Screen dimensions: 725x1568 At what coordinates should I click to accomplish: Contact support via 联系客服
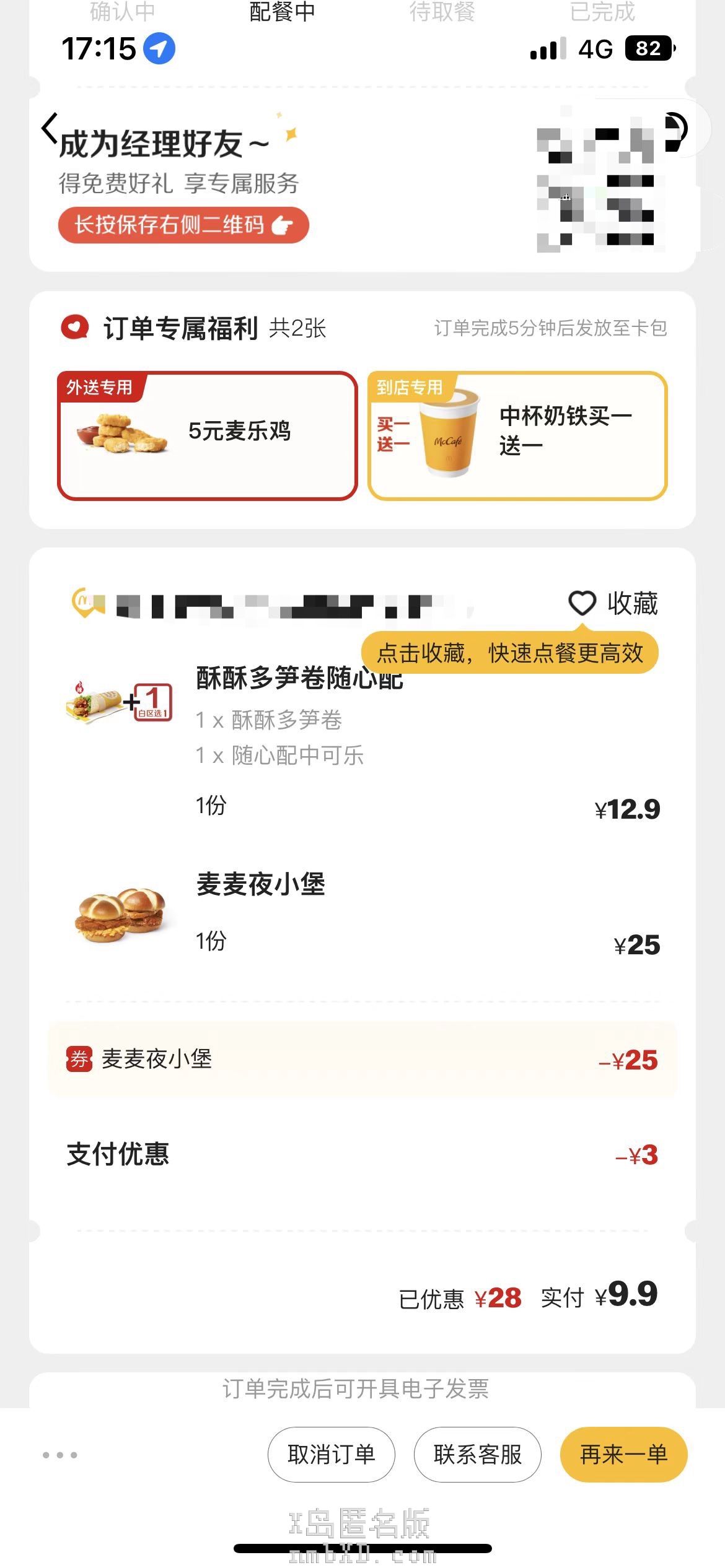point(477,1454)
